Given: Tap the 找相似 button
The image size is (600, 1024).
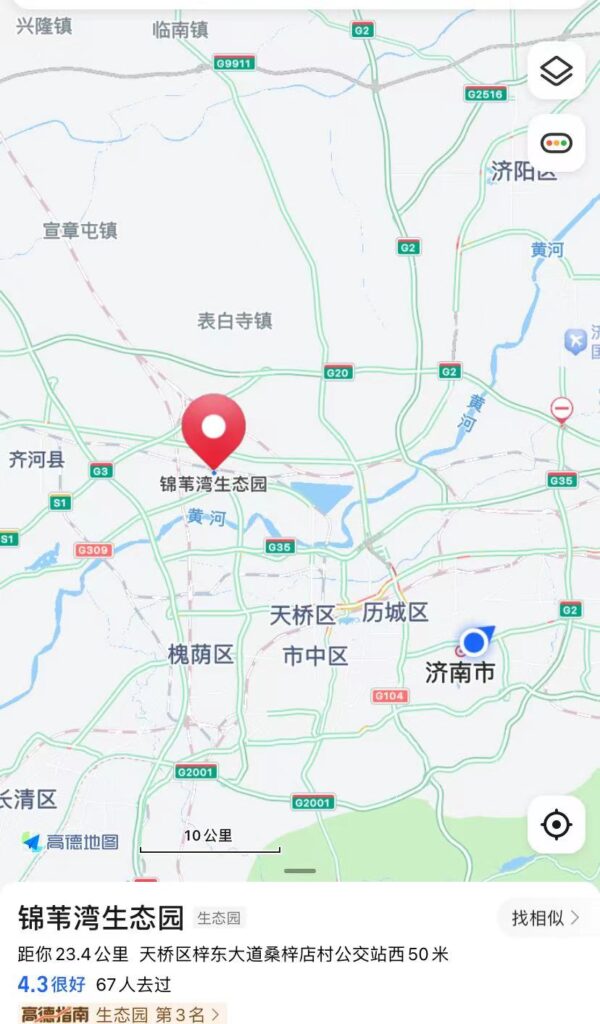Looking at the screenshot, I should (545, 917).
